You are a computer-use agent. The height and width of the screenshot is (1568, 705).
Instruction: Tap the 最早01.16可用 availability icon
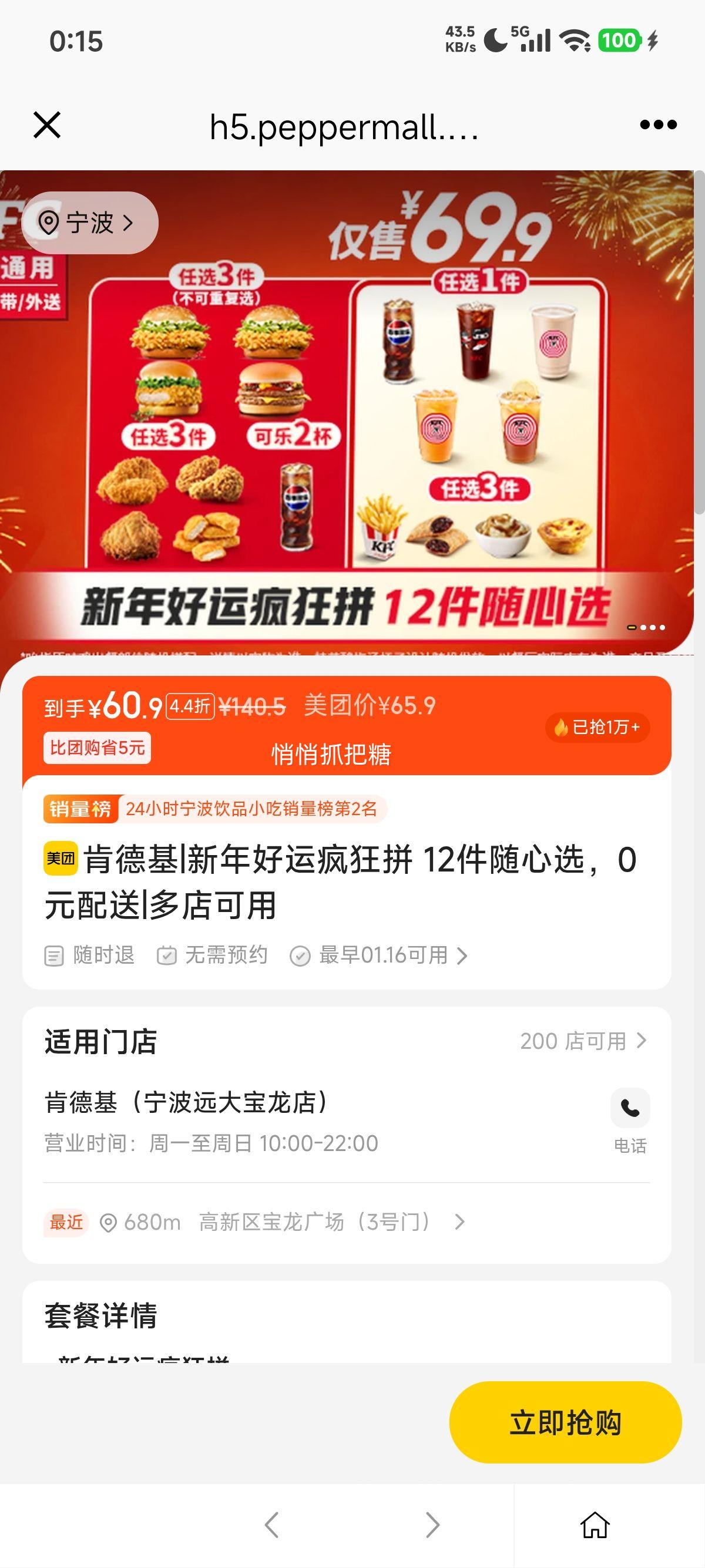300,955
